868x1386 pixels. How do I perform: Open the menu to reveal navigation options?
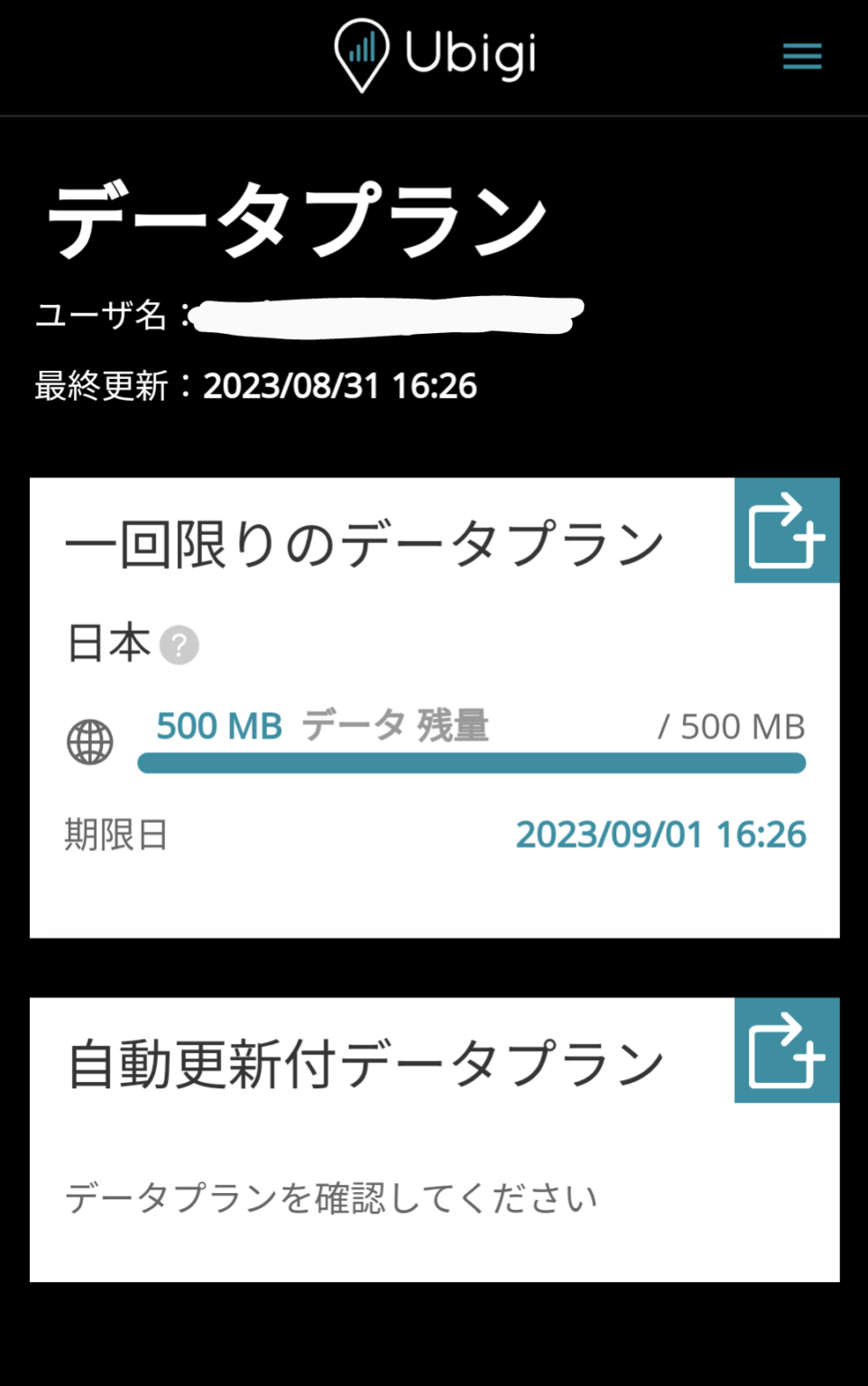tap(801, 55)
